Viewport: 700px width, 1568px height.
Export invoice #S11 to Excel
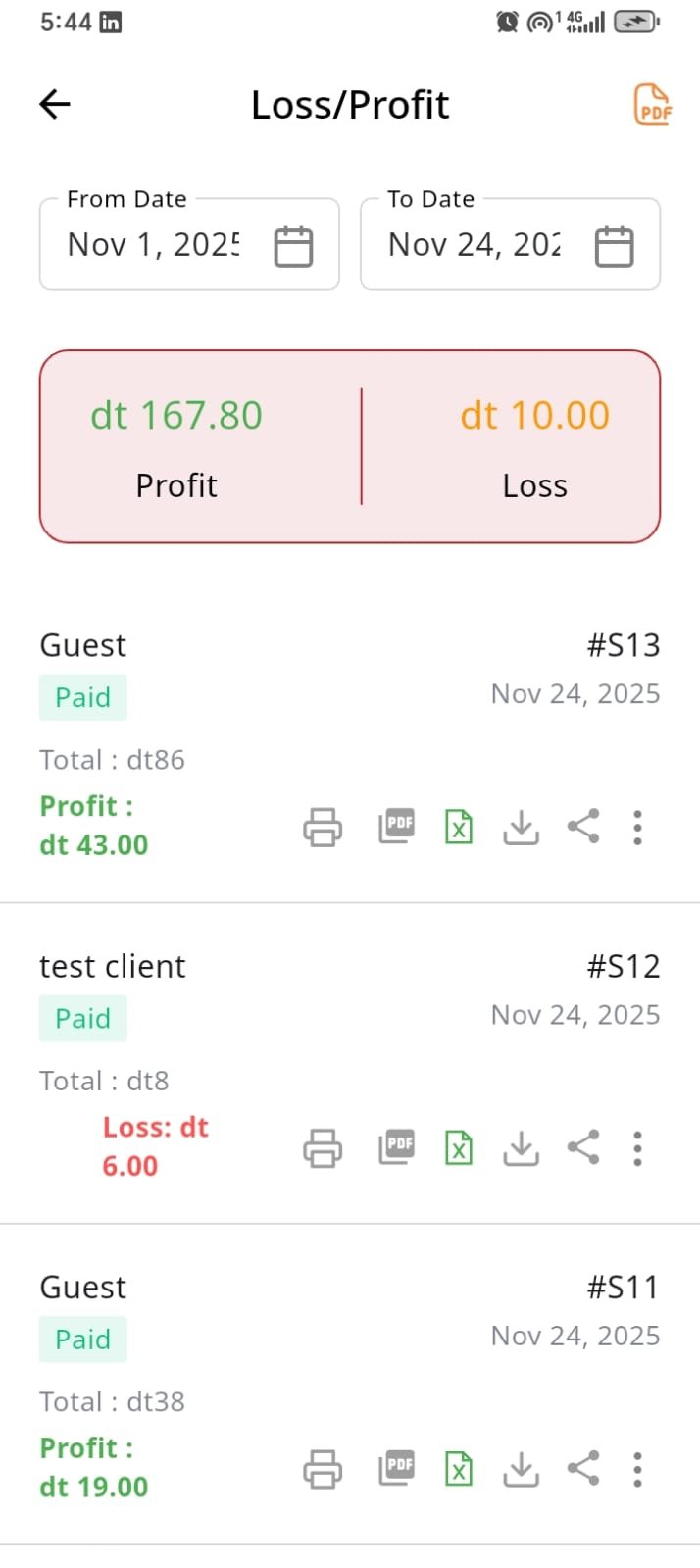(459, 1468)
